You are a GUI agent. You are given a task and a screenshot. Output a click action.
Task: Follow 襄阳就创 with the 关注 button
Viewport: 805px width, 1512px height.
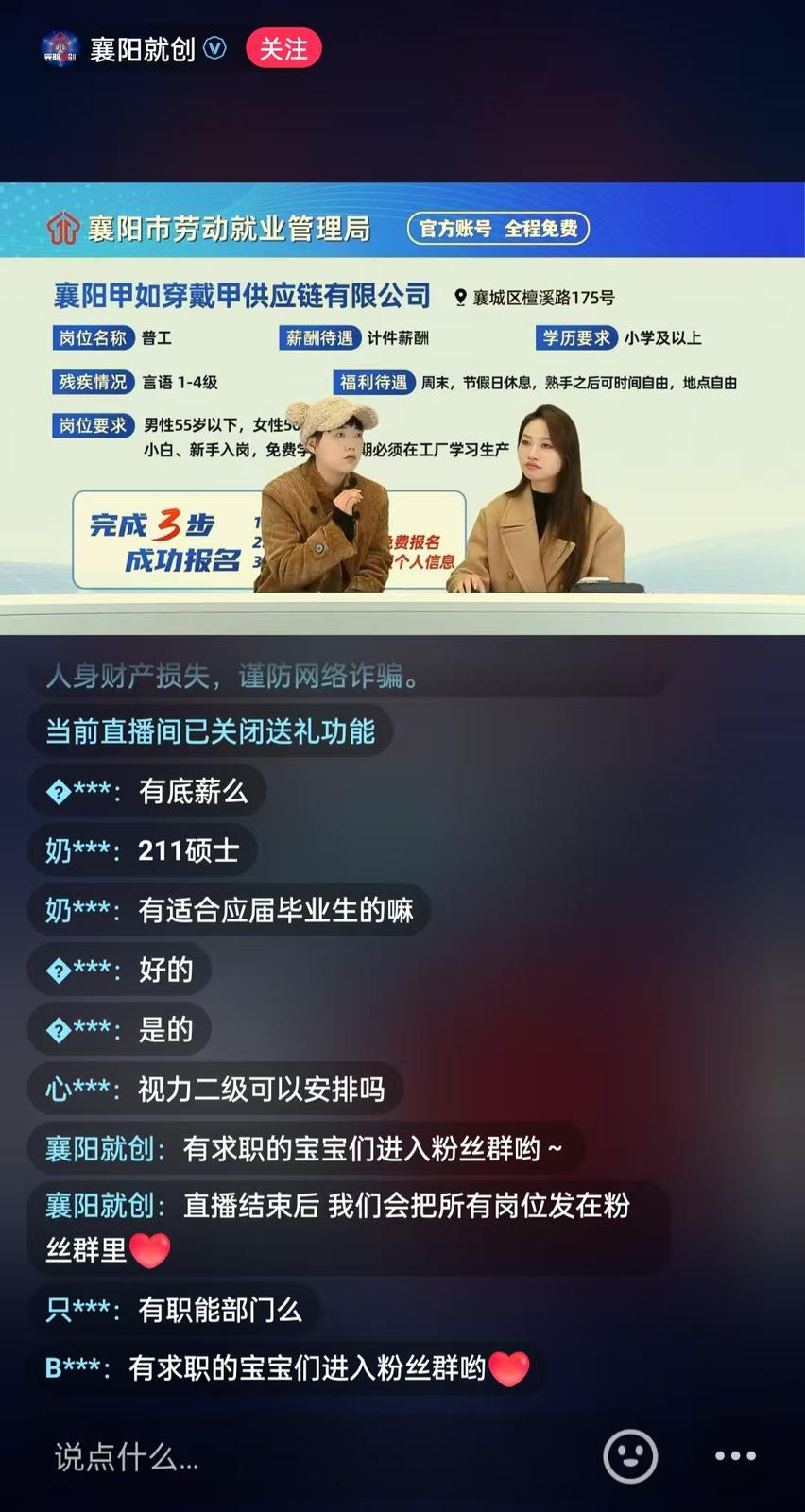[283, 49]
